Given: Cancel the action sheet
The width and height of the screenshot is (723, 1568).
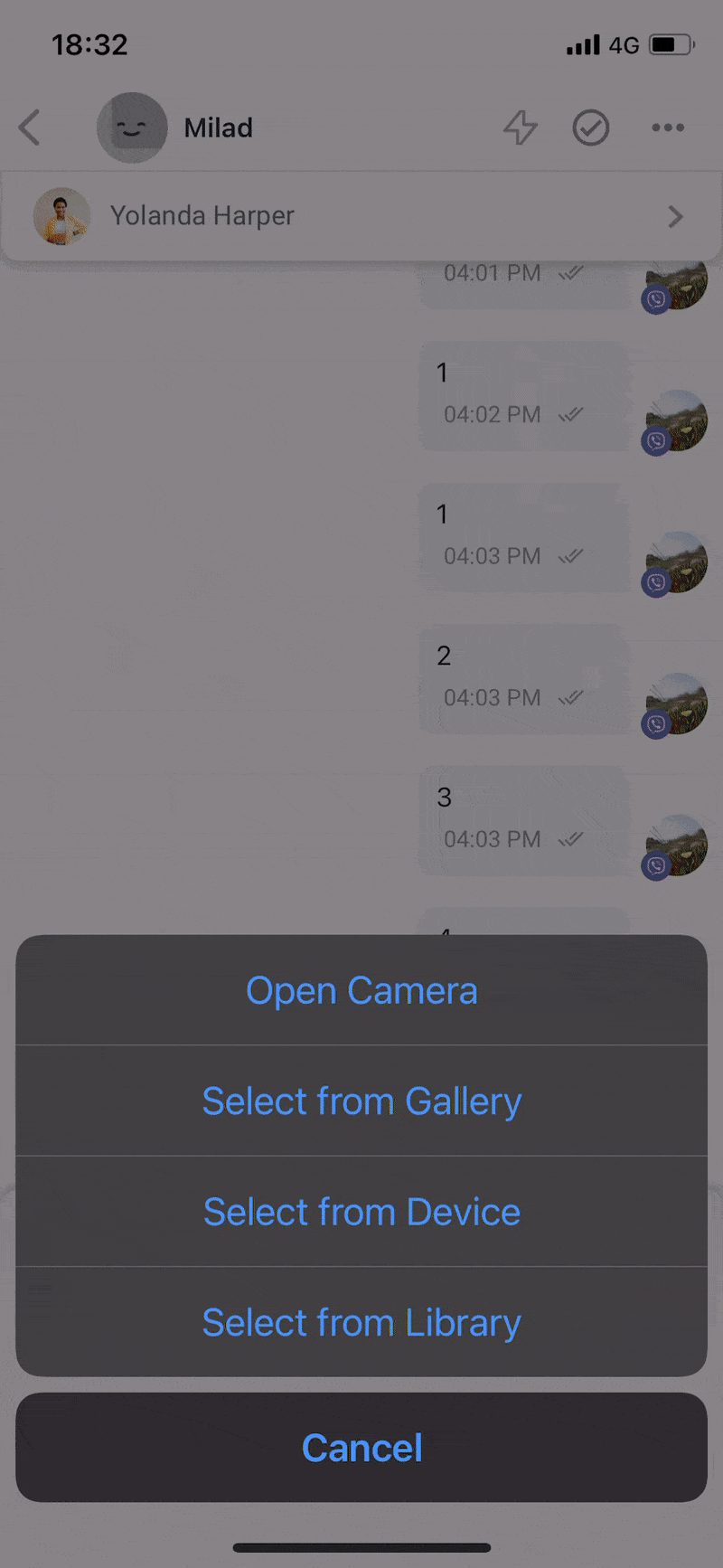Looking at the screenshot, I should point(361,1448).
